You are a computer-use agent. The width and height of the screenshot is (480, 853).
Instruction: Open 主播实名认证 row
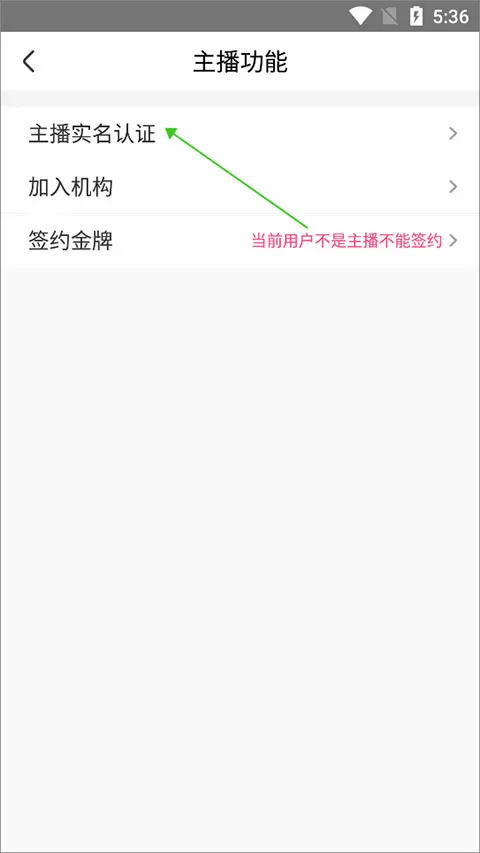click(x=240, y=133)
